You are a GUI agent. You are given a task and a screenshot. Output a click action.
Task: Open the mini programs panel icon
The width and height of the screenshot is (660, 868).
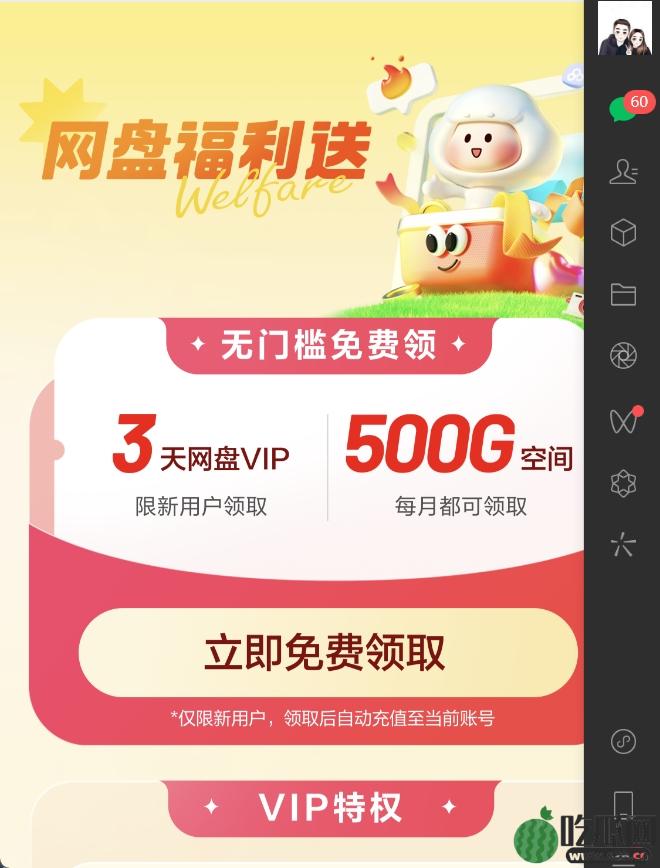pyautogui.click(x=623, y=742)
